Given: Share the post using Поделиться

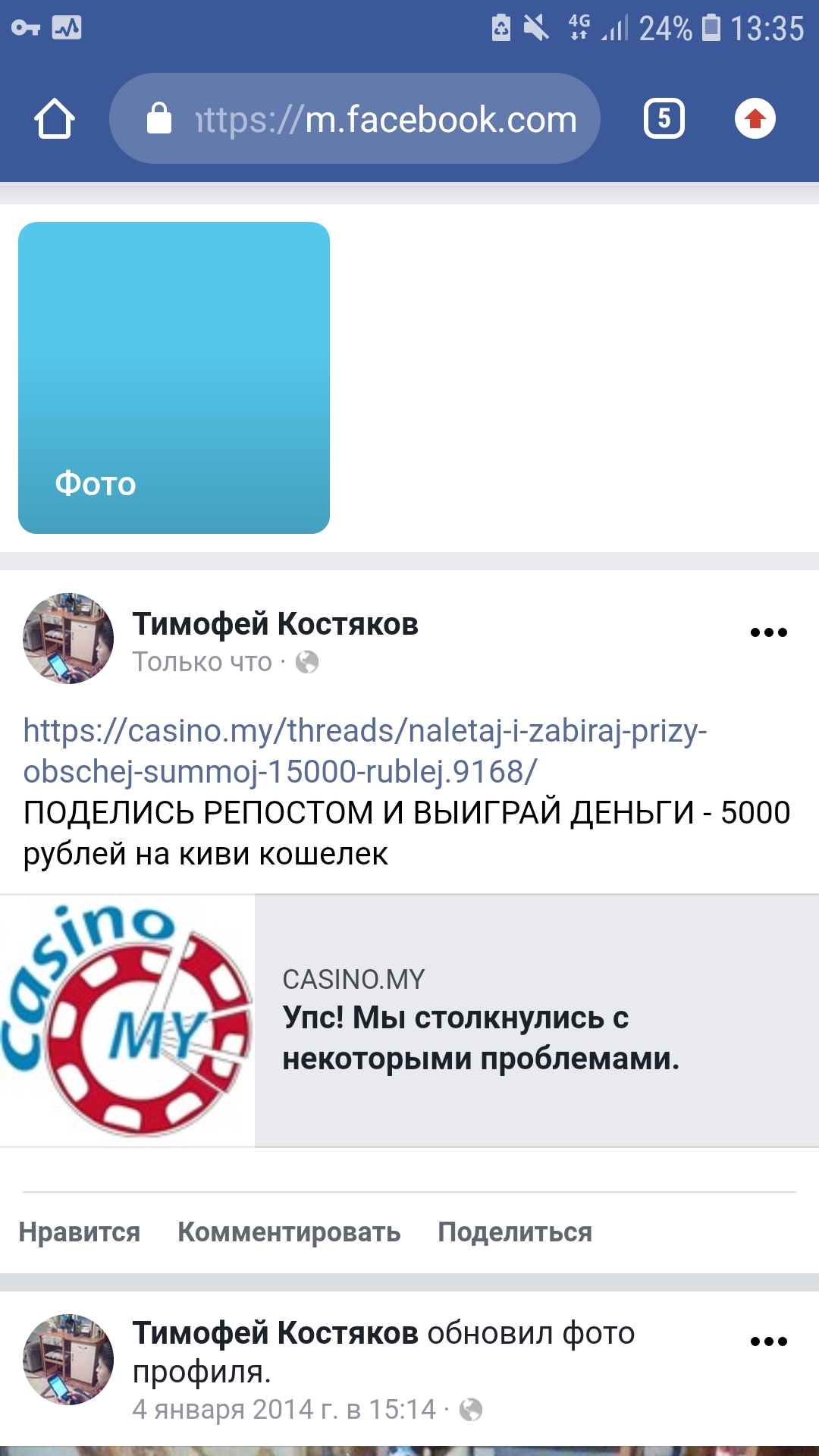Looking at the screenshot, I should (515, 1232).
